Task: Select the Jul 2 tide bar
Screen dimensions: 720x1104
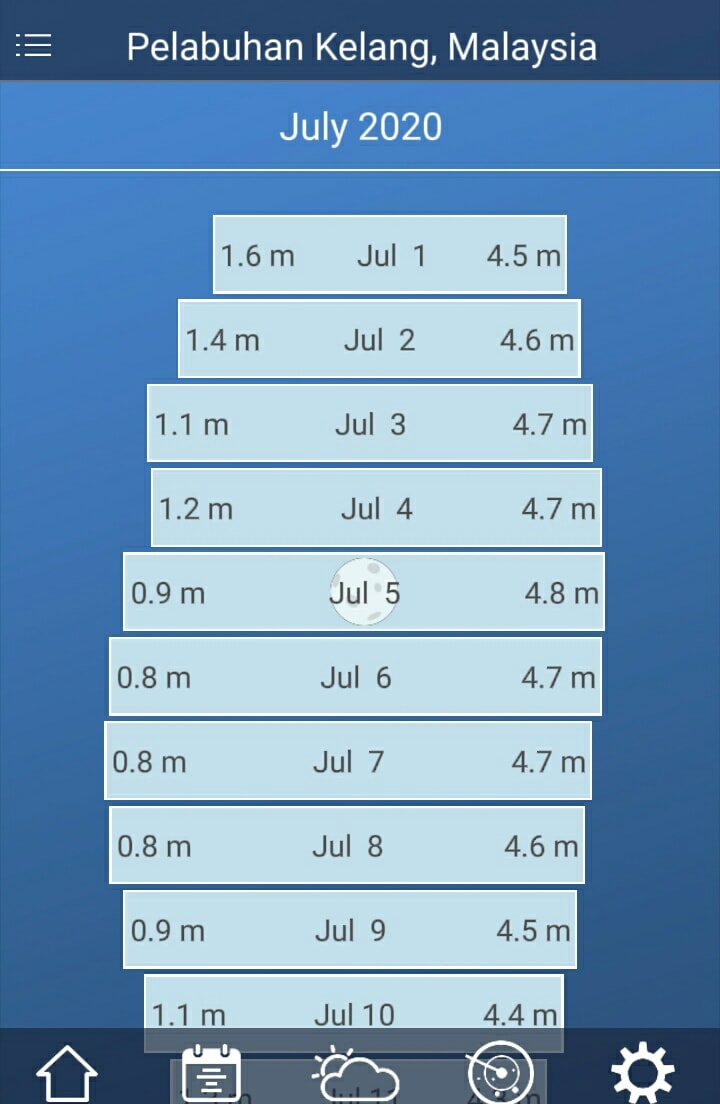Action: 379,339
